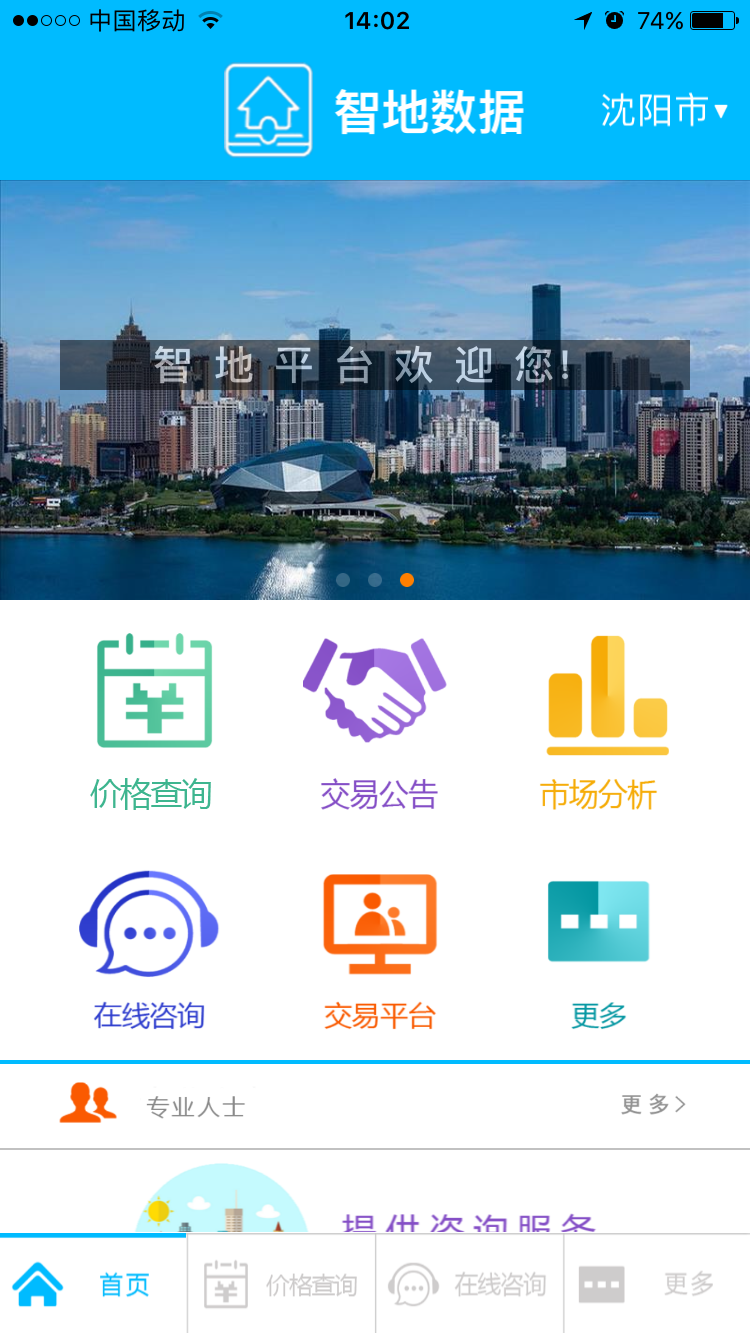Open 市场分析 market analysis
The height and width of the screenshot is (1334, 750).
pos(600,722)
